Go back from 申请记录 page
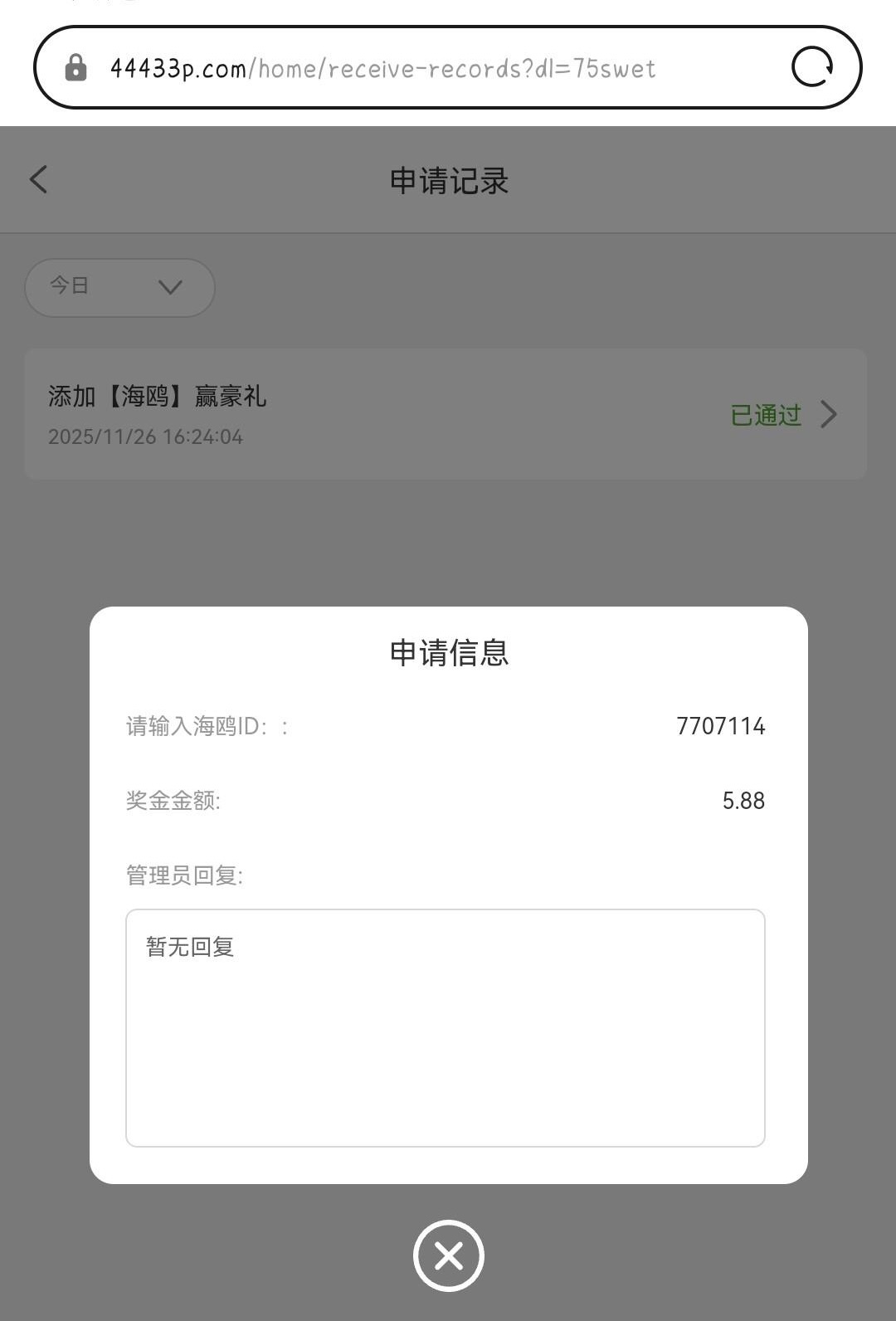The height and width of the screenshot is (1321, 896). pyautogui.click(x=39, y=179)
